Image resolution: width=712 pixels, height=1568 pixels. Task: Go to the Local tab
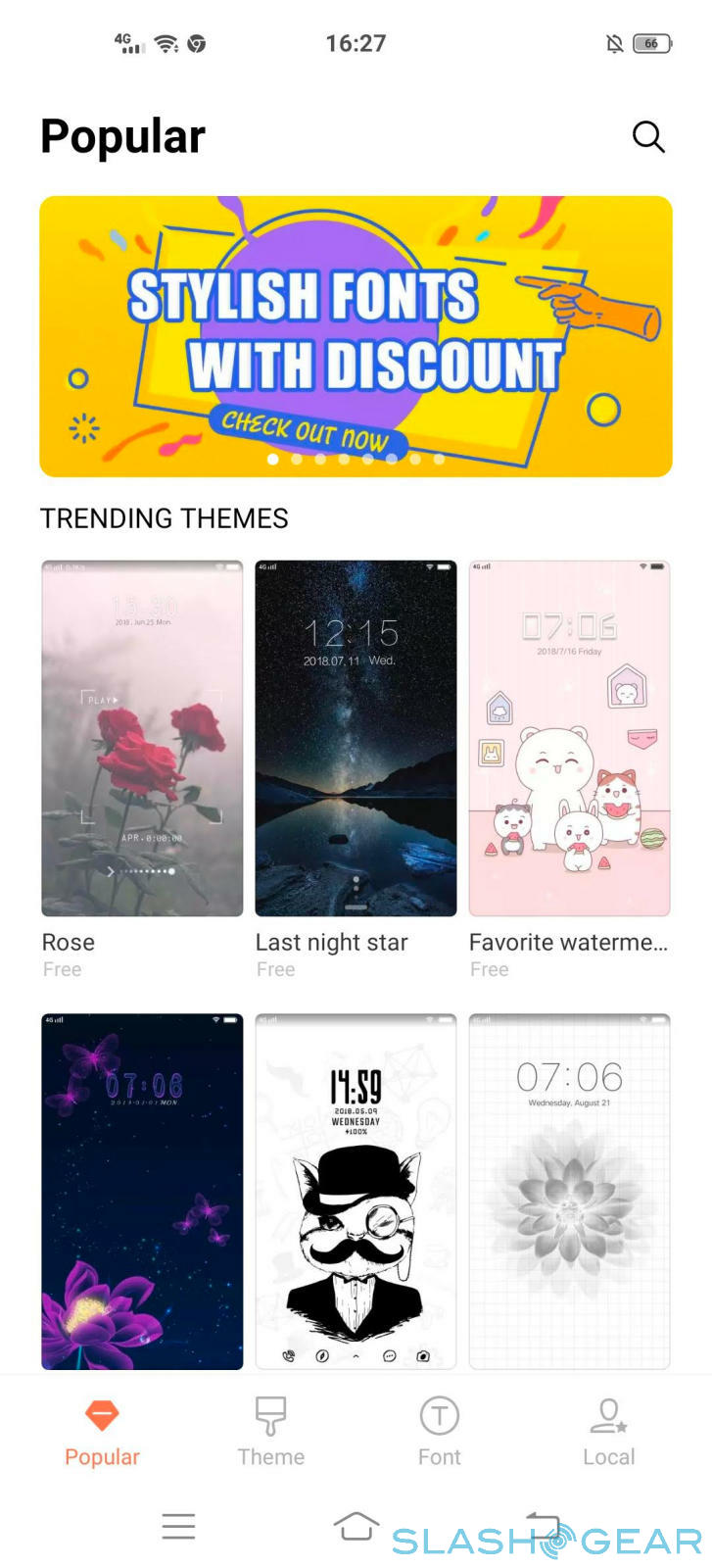coord(608,1432)
